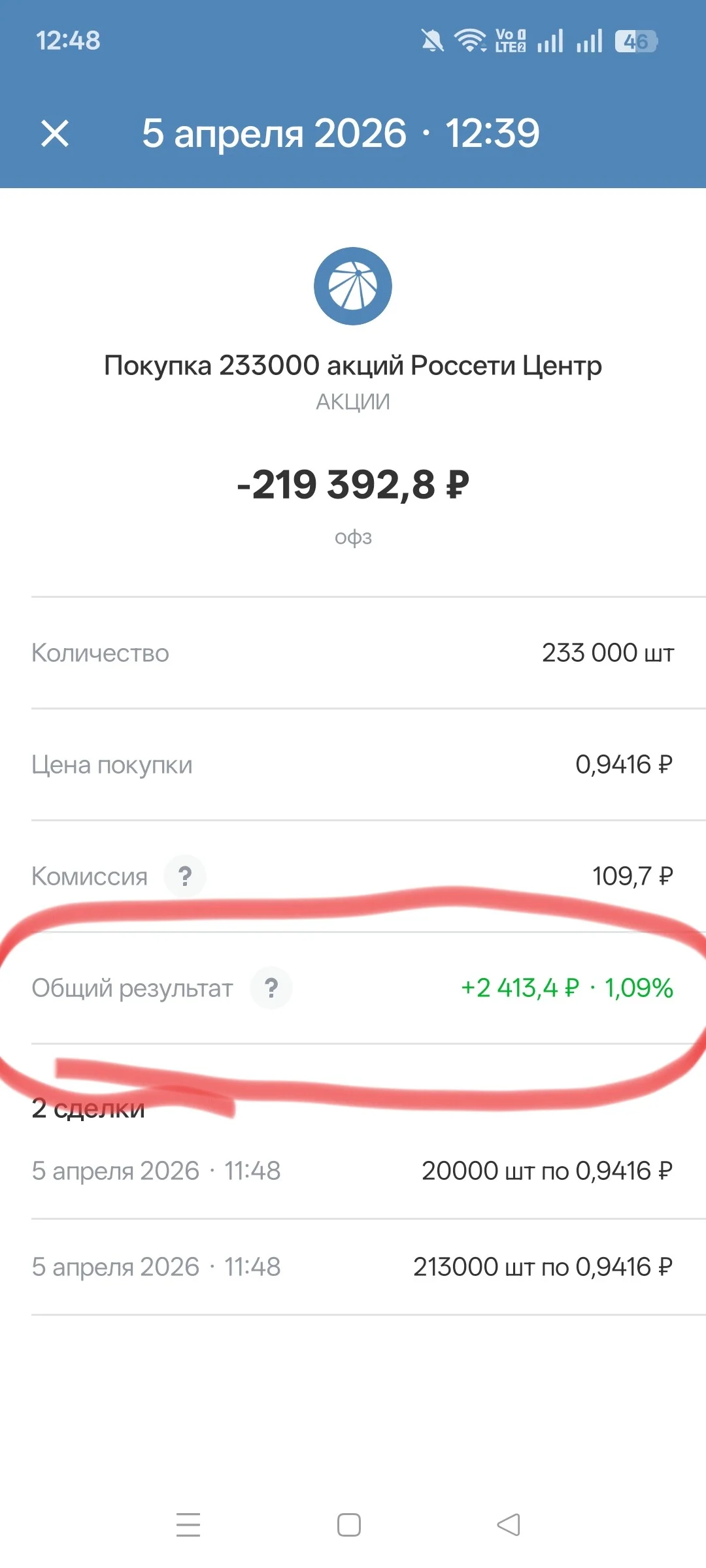This screenshot has height=1568, width=706.
Task: Go to the home screen
Action: point(349,1525)
